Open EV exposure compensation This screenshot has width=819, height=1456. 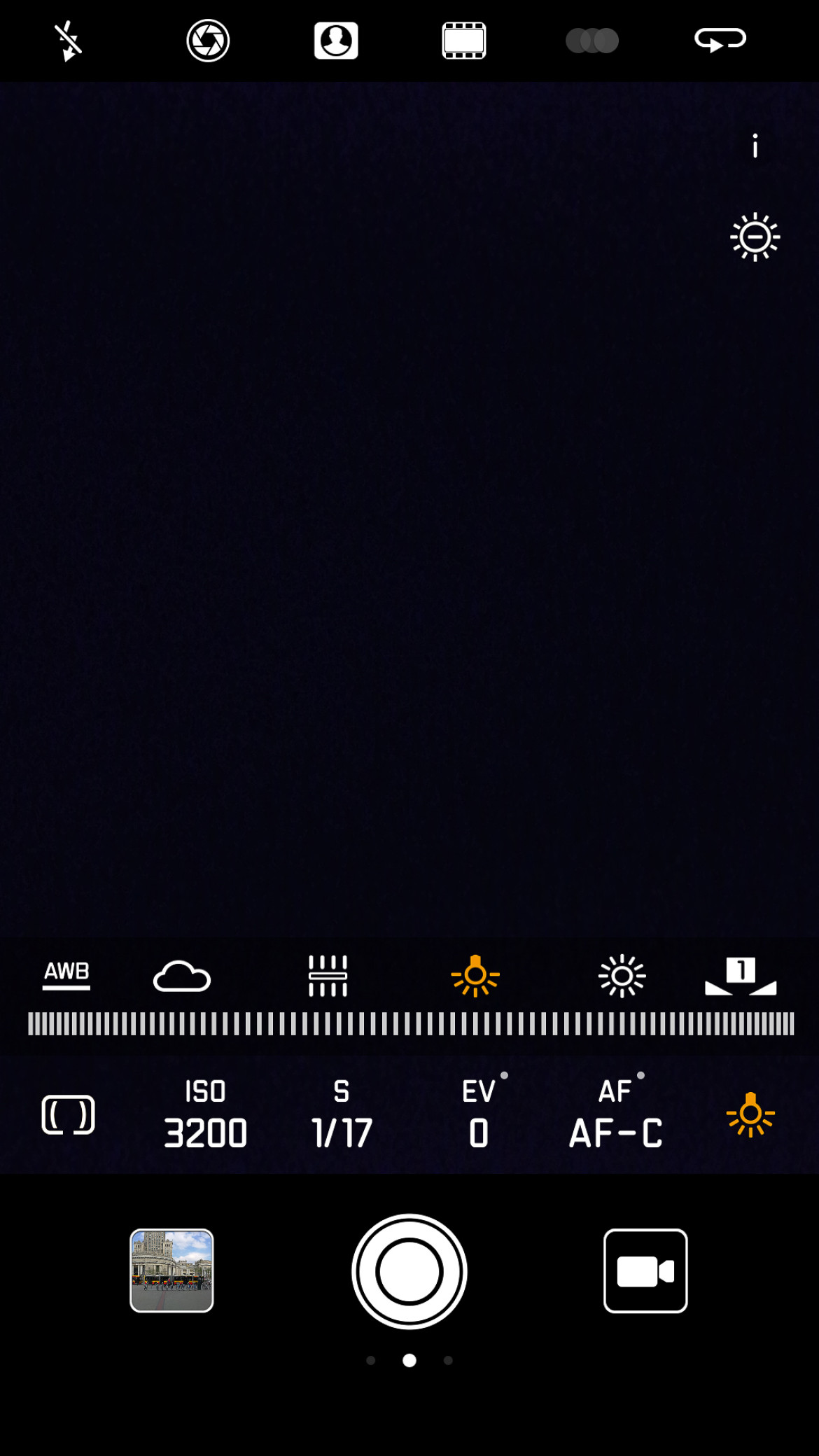479,1114
